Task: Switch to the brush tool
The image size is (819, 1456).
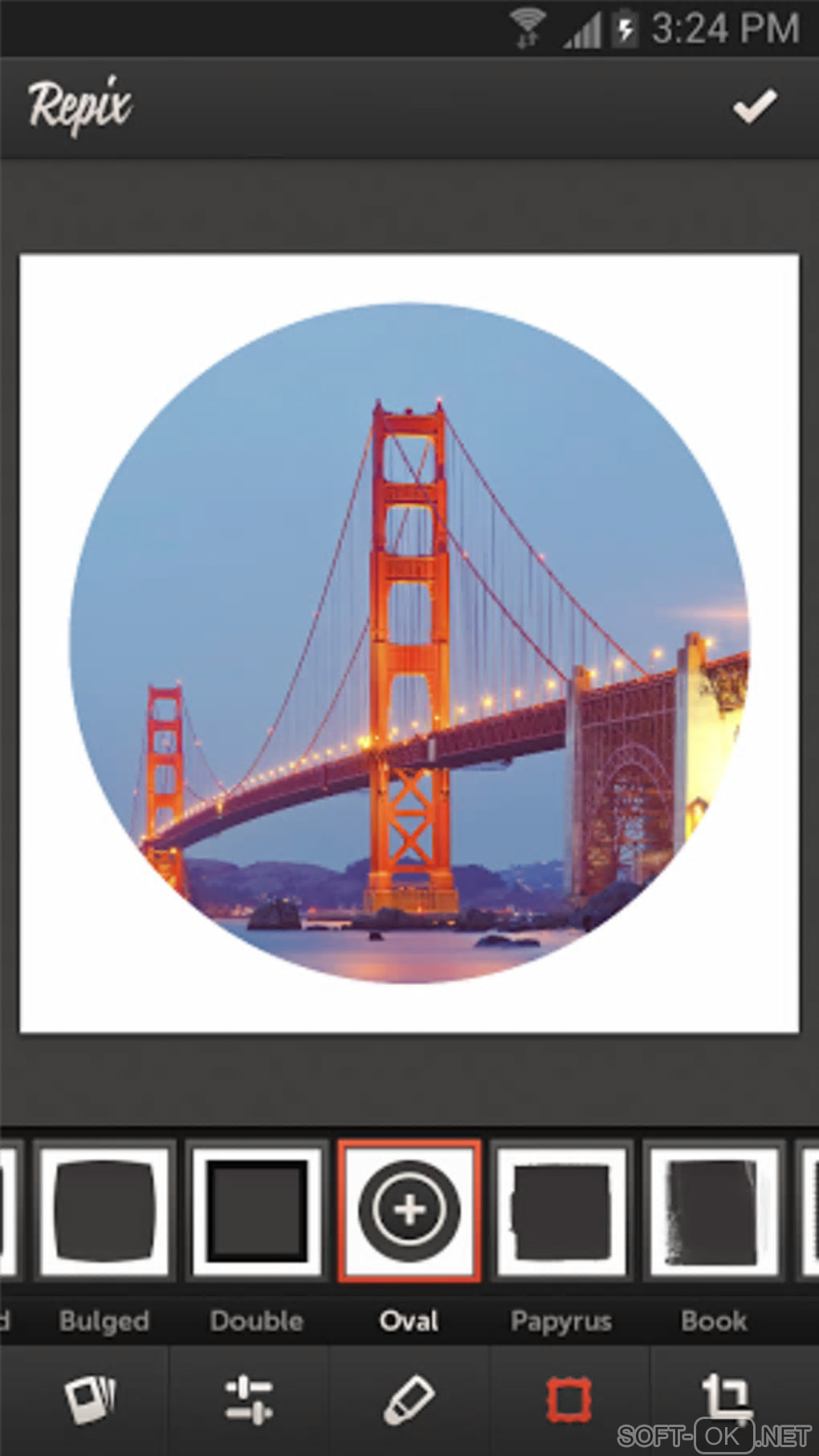Action: pyautogui.click(x=409, y=1399)
